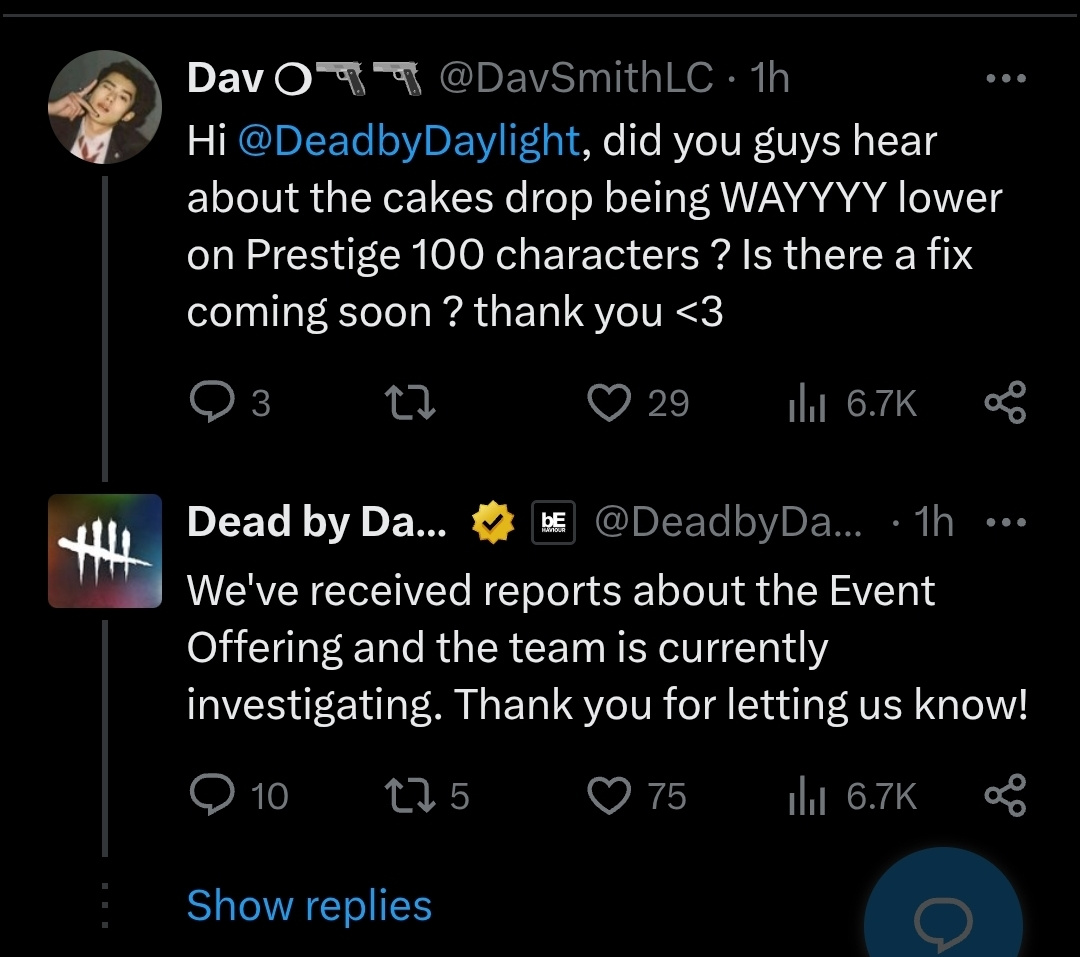Open DavSmithLC's profile picture
Viewport: 1080px width, 957px height.
pos(105,106)
